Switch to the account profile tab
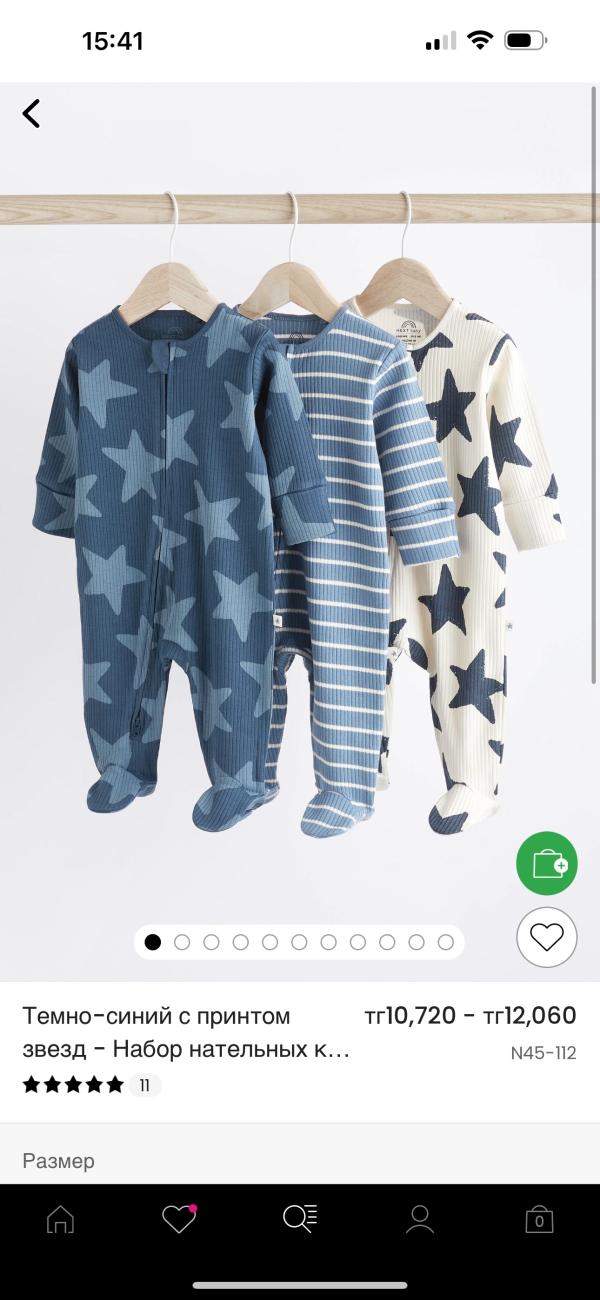 420,1219
